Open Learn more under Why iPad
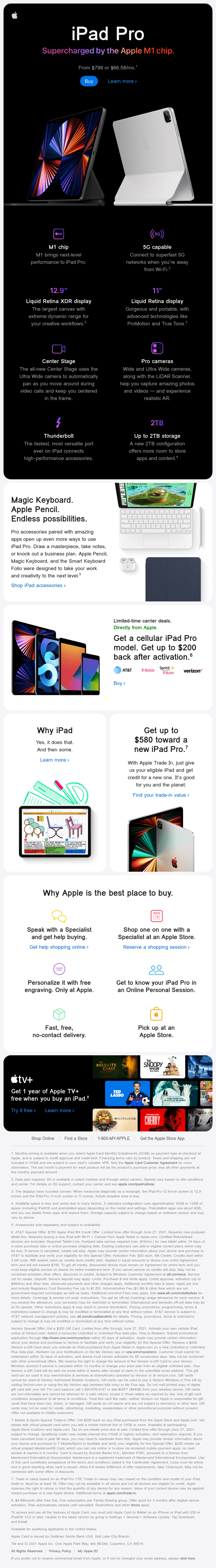This screenshot has height=1568, width=216. point(54,760)
